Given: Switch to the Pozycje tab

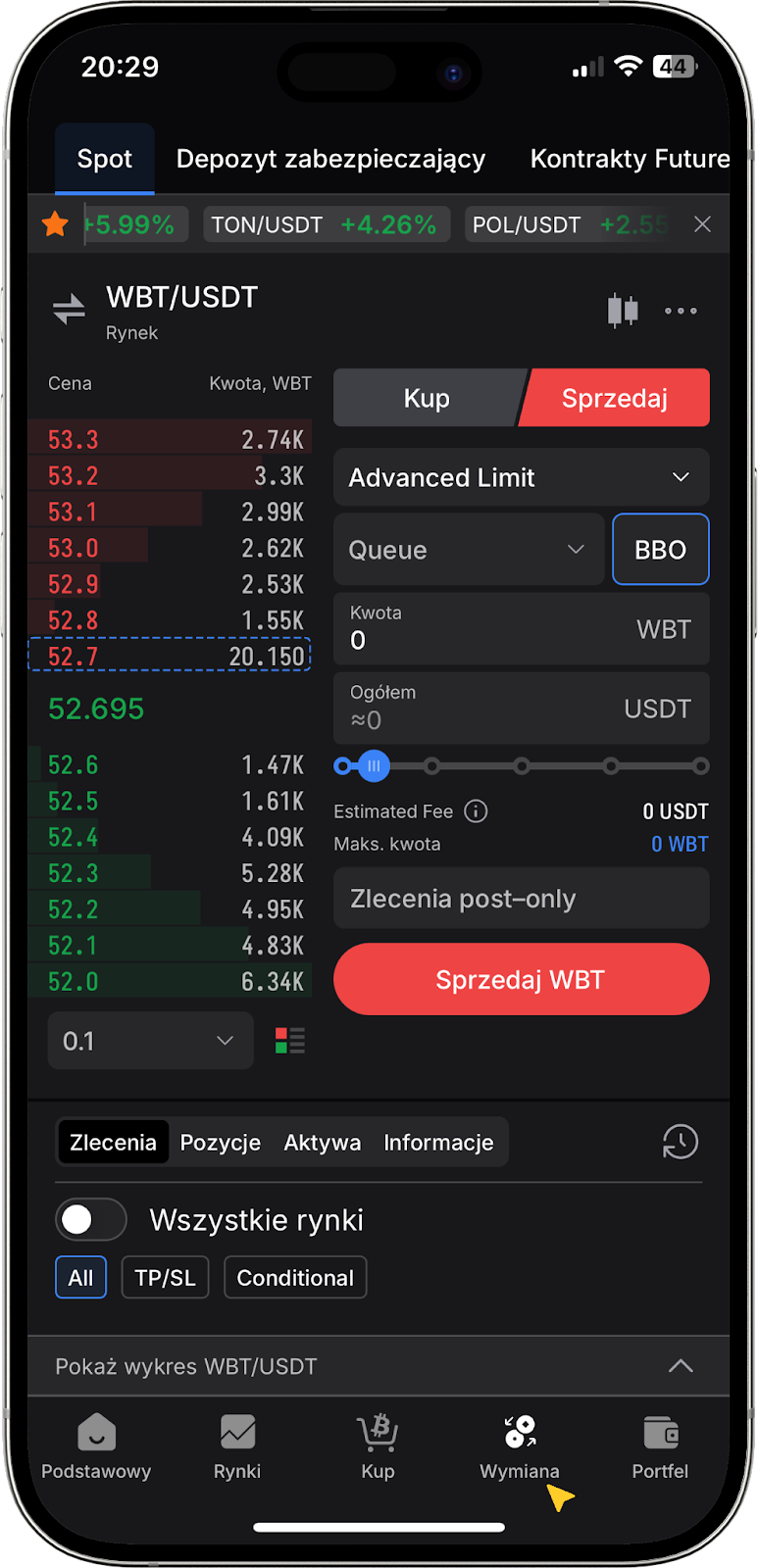Looking at the screenshot, I should [x=221, y=1143].
